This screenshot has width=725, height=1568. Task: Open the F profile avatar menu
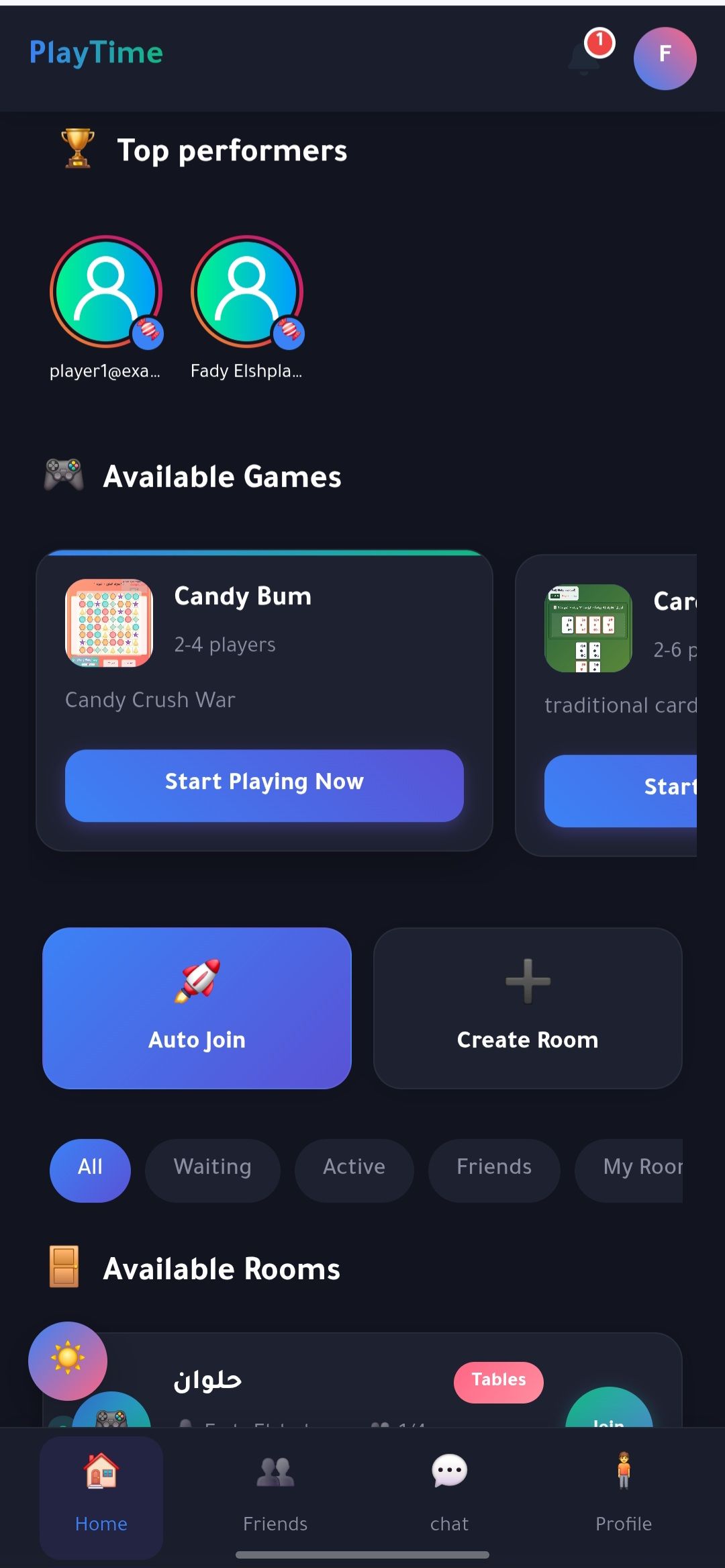(665, 58)
